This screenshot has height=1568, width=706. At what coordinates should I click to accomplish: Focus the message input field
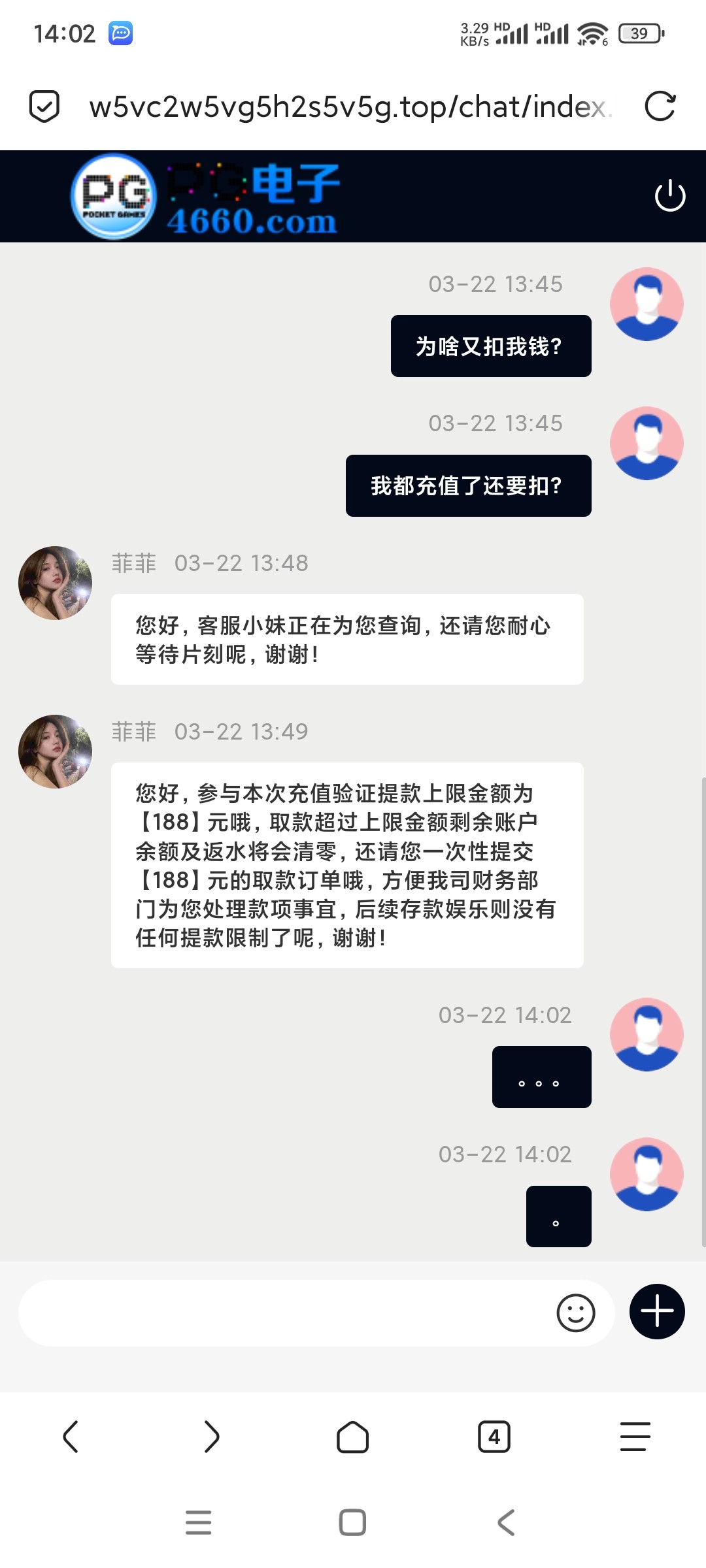click(x=281, y=1313)
